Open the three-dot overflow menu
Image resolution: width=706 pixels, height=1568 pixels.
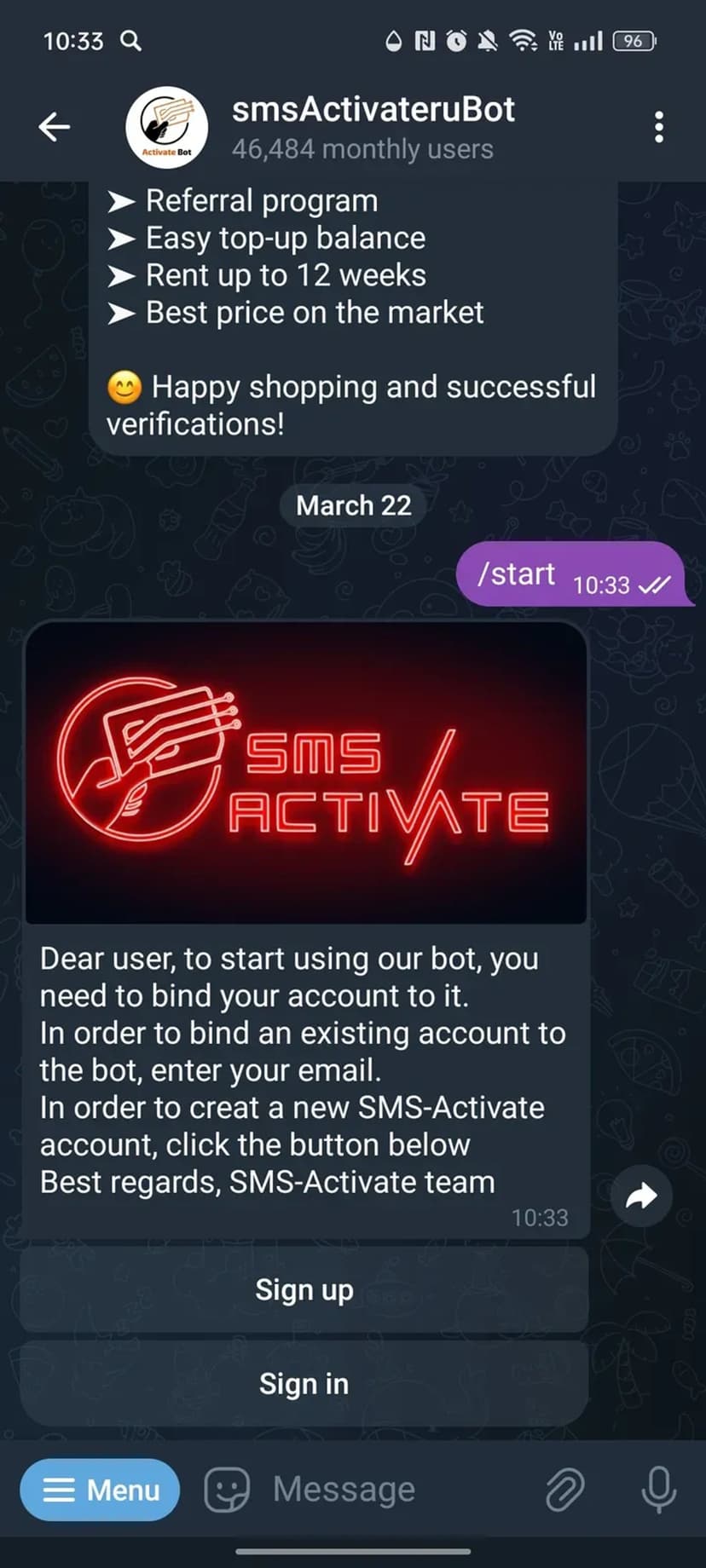(658, 127)
